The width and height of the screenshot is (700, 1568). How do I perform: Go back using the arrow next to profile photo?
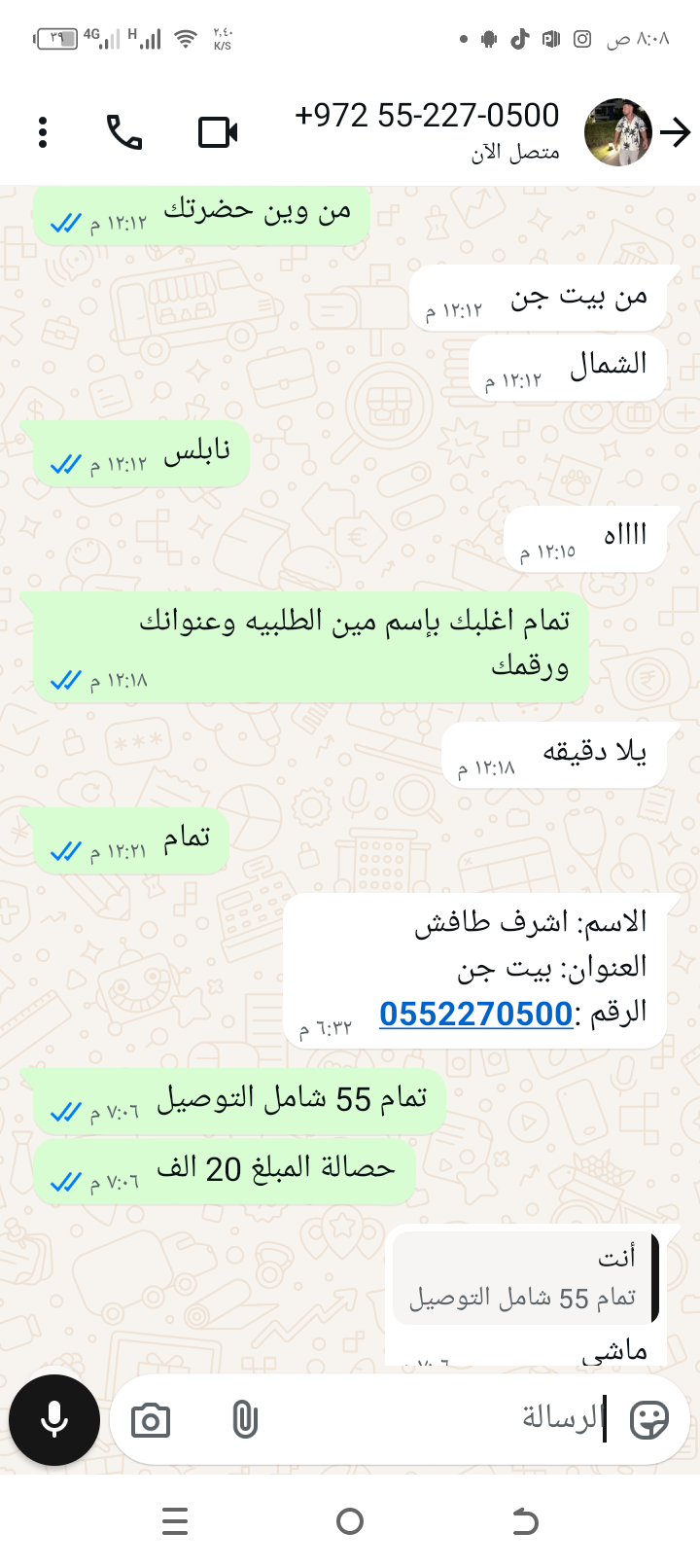[676, 132]
